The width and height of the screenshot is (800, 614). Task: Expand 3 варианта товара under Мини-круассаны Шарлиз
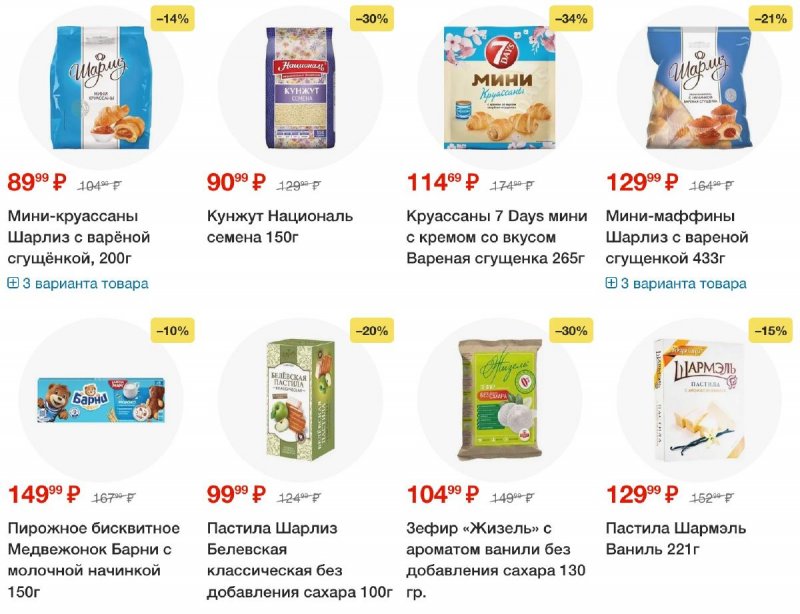pyautogui.click(x=78, y=283)
